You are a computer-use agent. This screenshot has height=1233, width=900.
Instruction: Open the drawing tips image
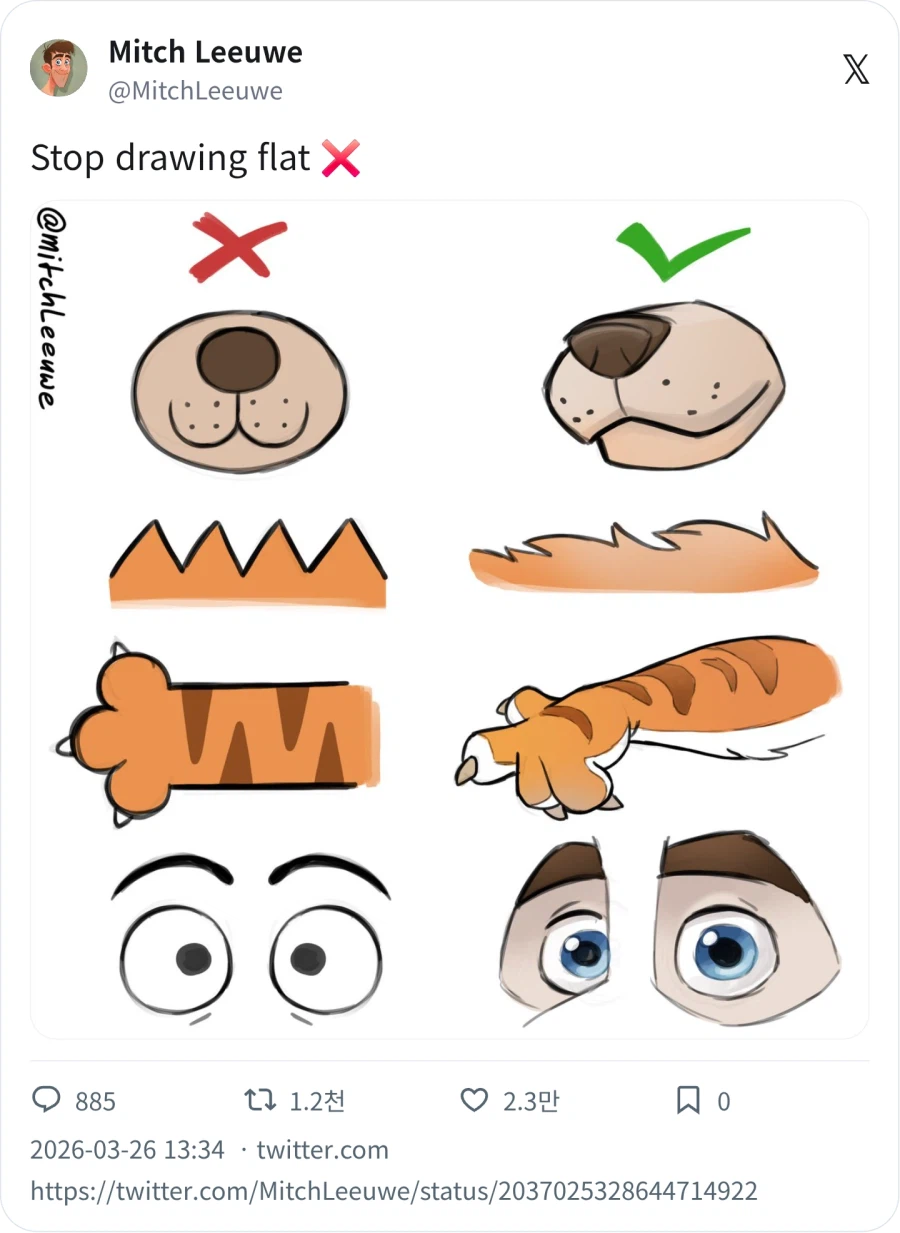tap(449, 619)
